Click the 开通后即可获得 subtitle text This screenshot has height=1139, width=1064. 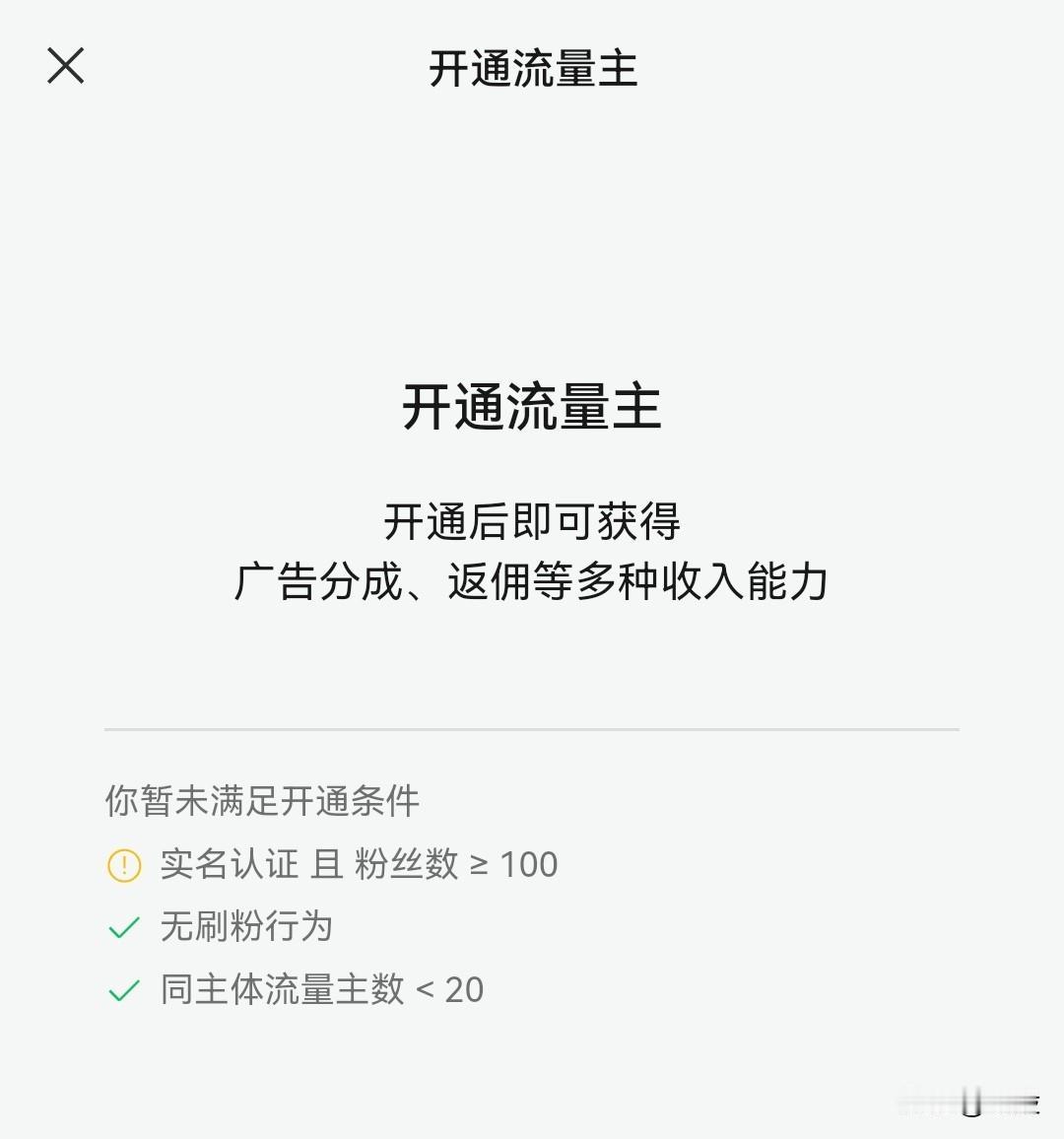point(532,523)
